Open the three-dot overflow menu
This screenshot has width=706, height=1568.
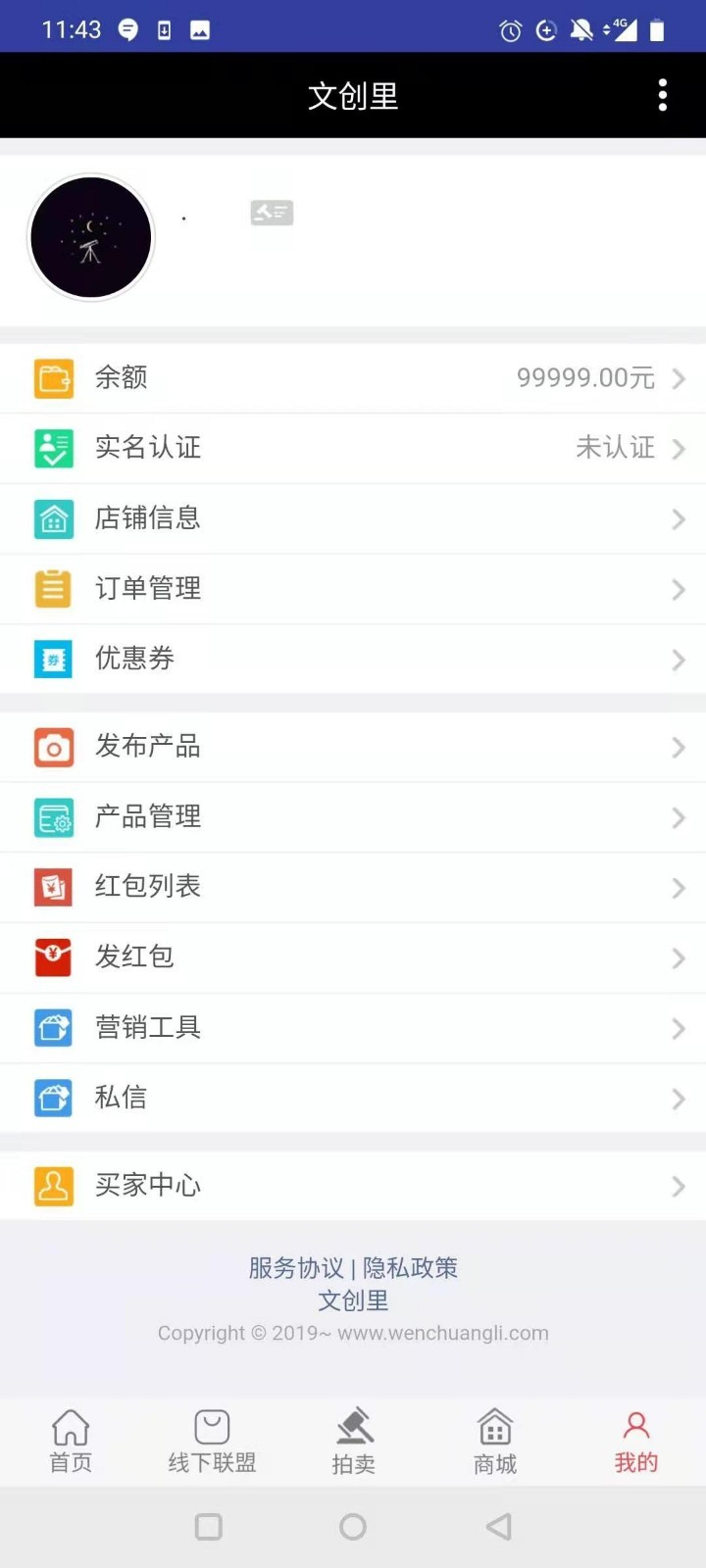[x=663, y=94]
